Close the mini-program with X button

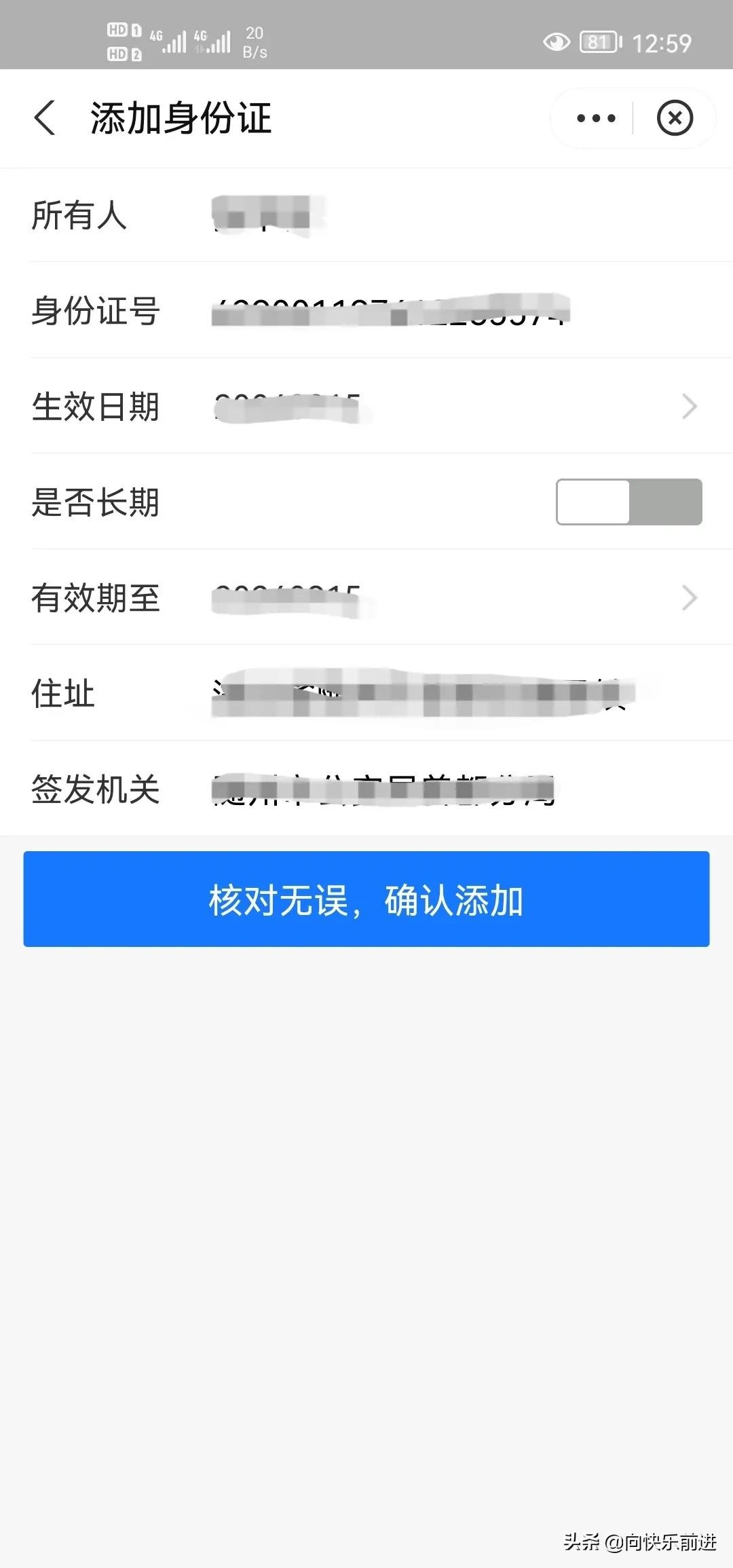point(675,118)
